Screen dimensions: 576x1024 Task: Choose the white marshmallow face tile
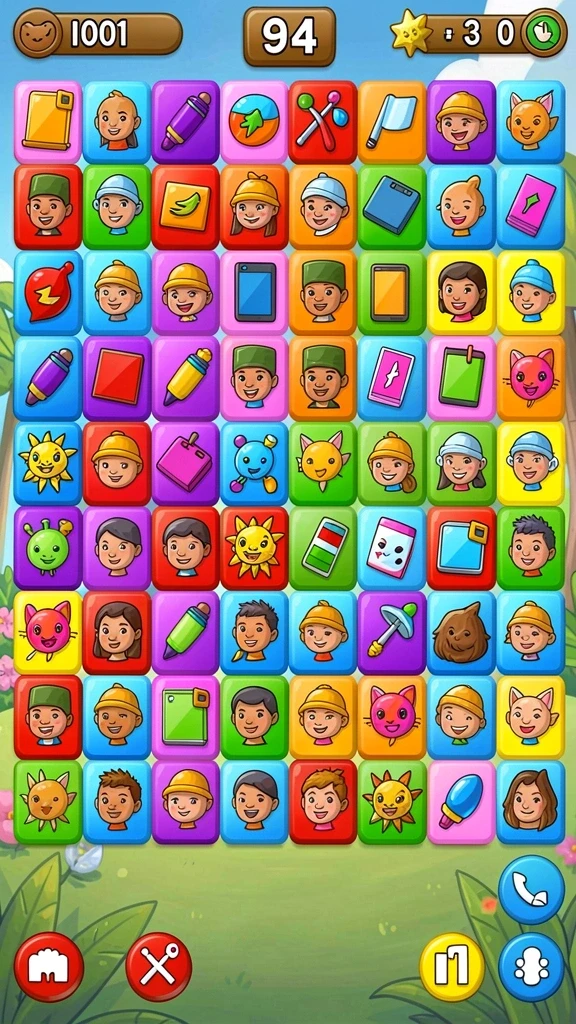(x=392, y=549)
